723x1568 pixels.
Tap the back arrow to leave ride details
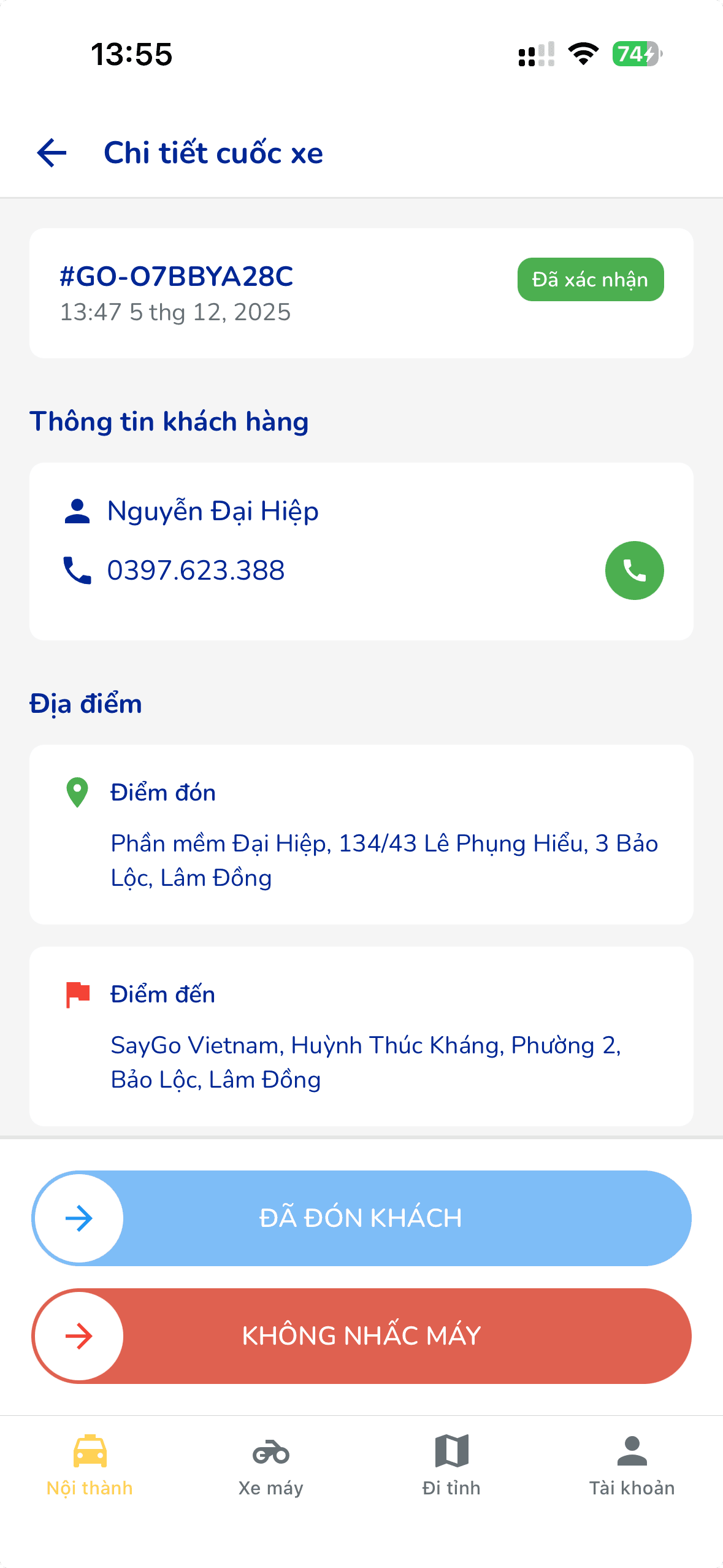[x=52, y=153]
